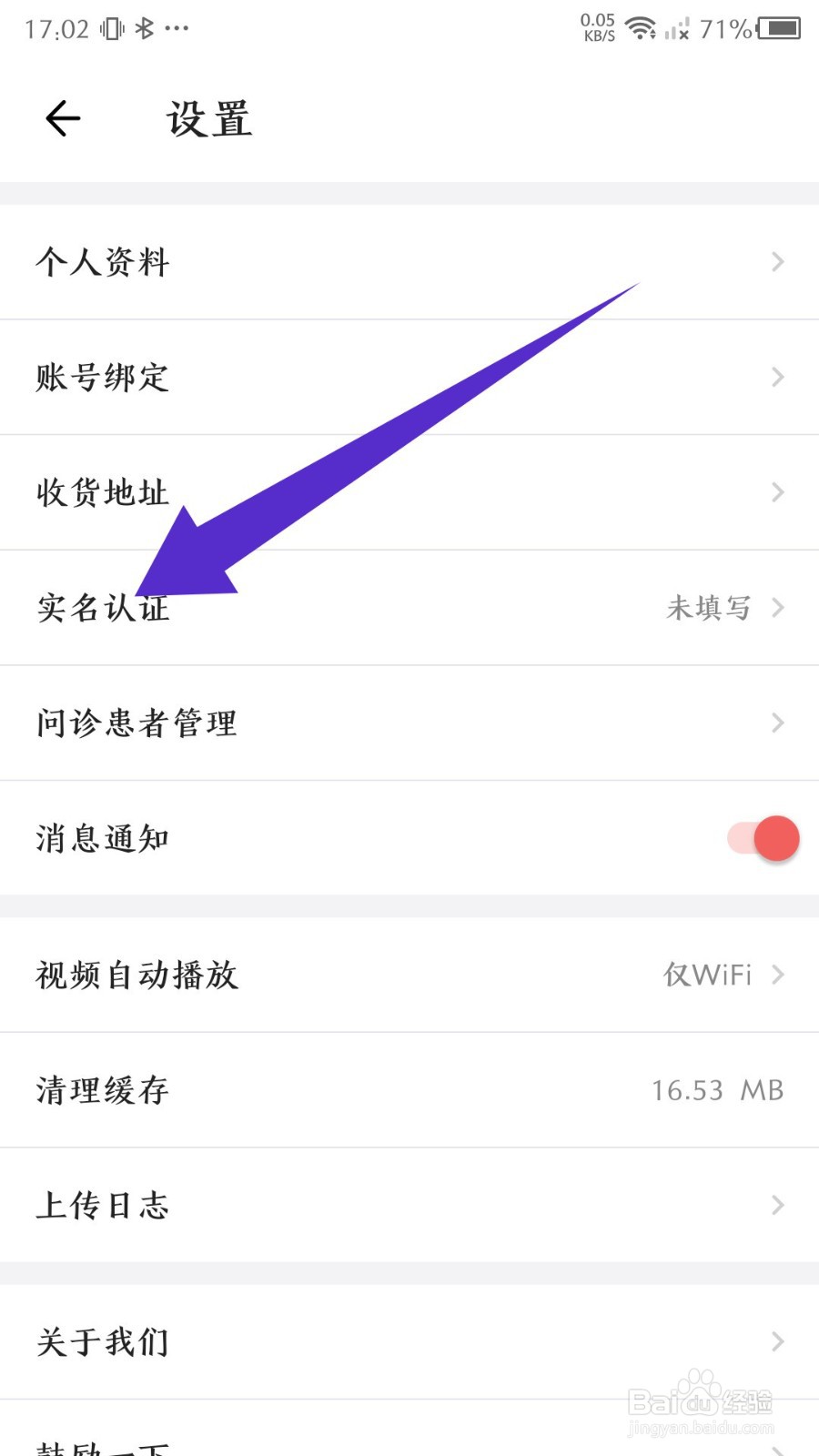819x1456 pixels.
Task: Open 关于我们 page
Action: point(409,1341)
